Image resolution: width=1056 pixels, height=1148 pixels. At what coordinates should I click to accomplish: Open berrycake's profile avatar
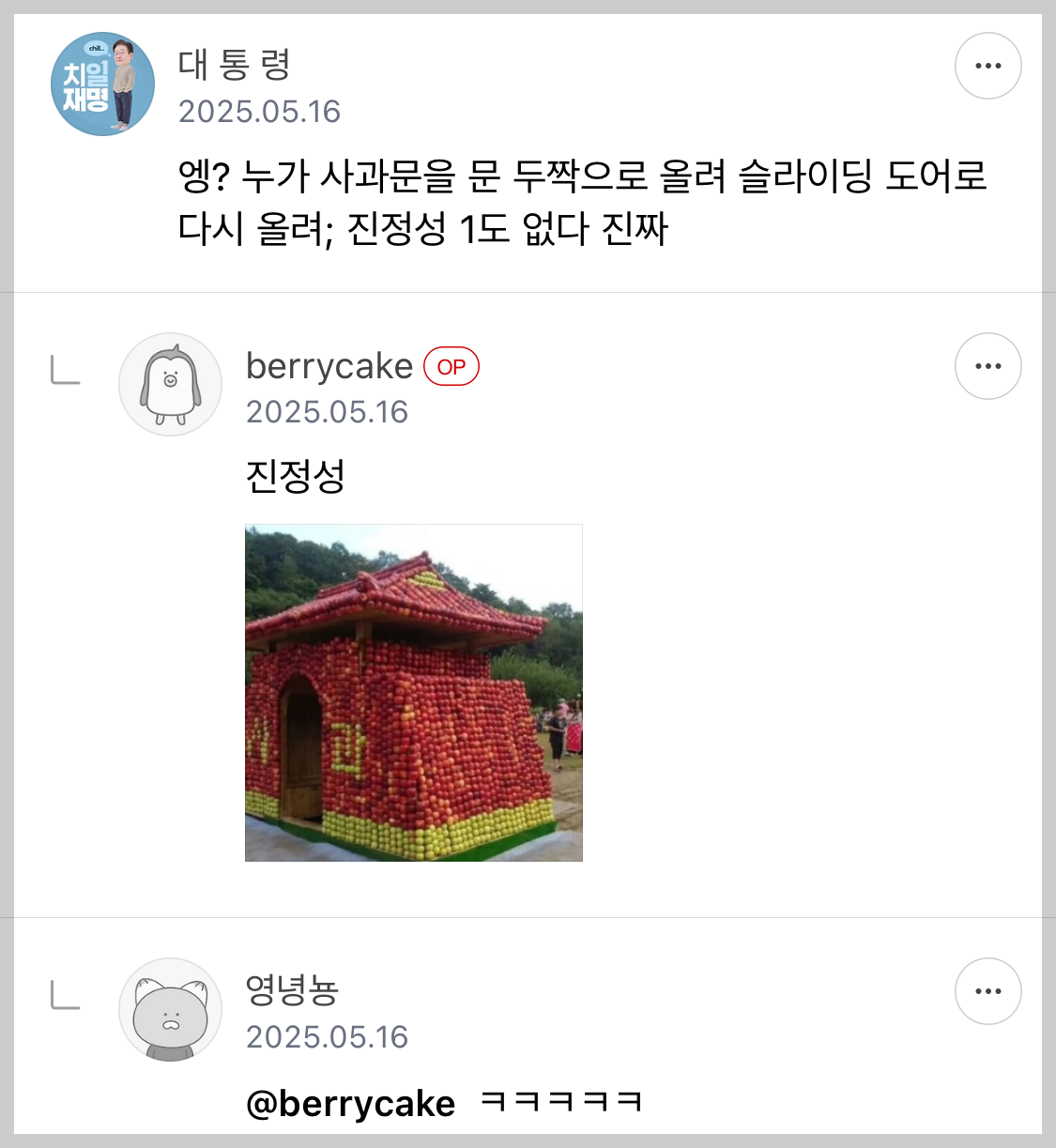(x=170, y=384)
